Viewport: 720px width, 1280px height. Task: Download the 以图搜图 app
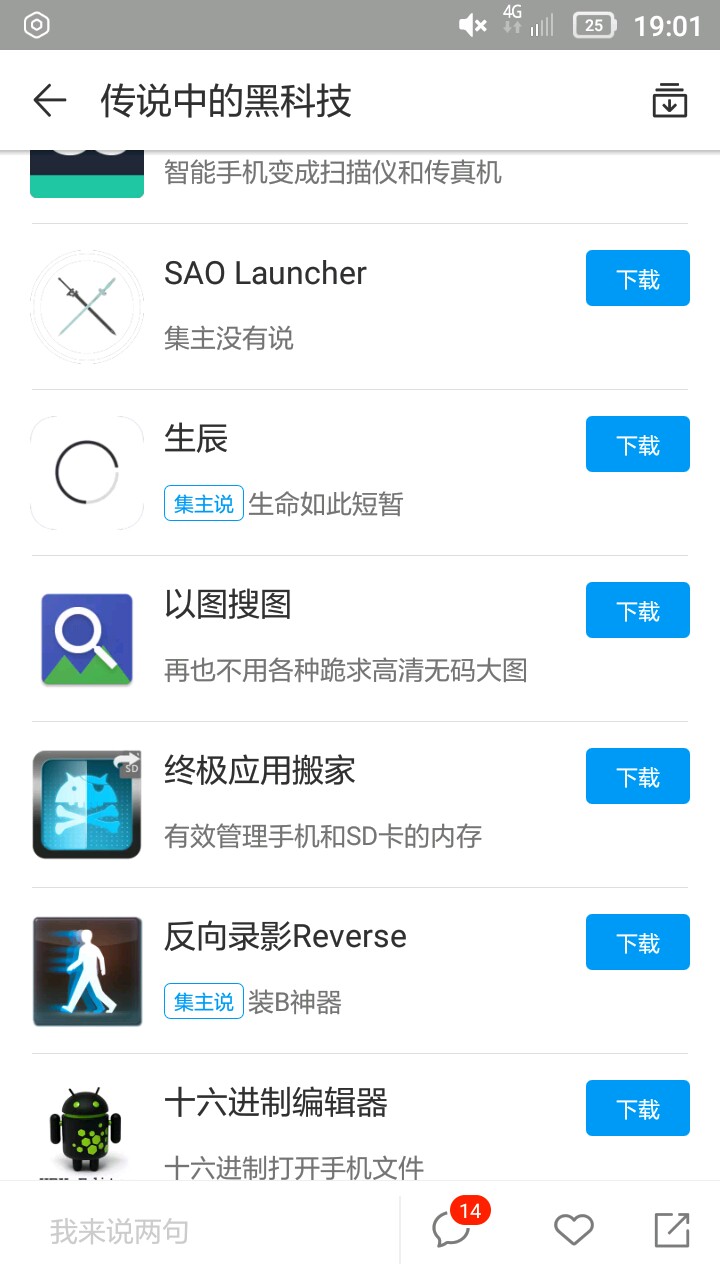pyautogui.click(x=637, y=610)
